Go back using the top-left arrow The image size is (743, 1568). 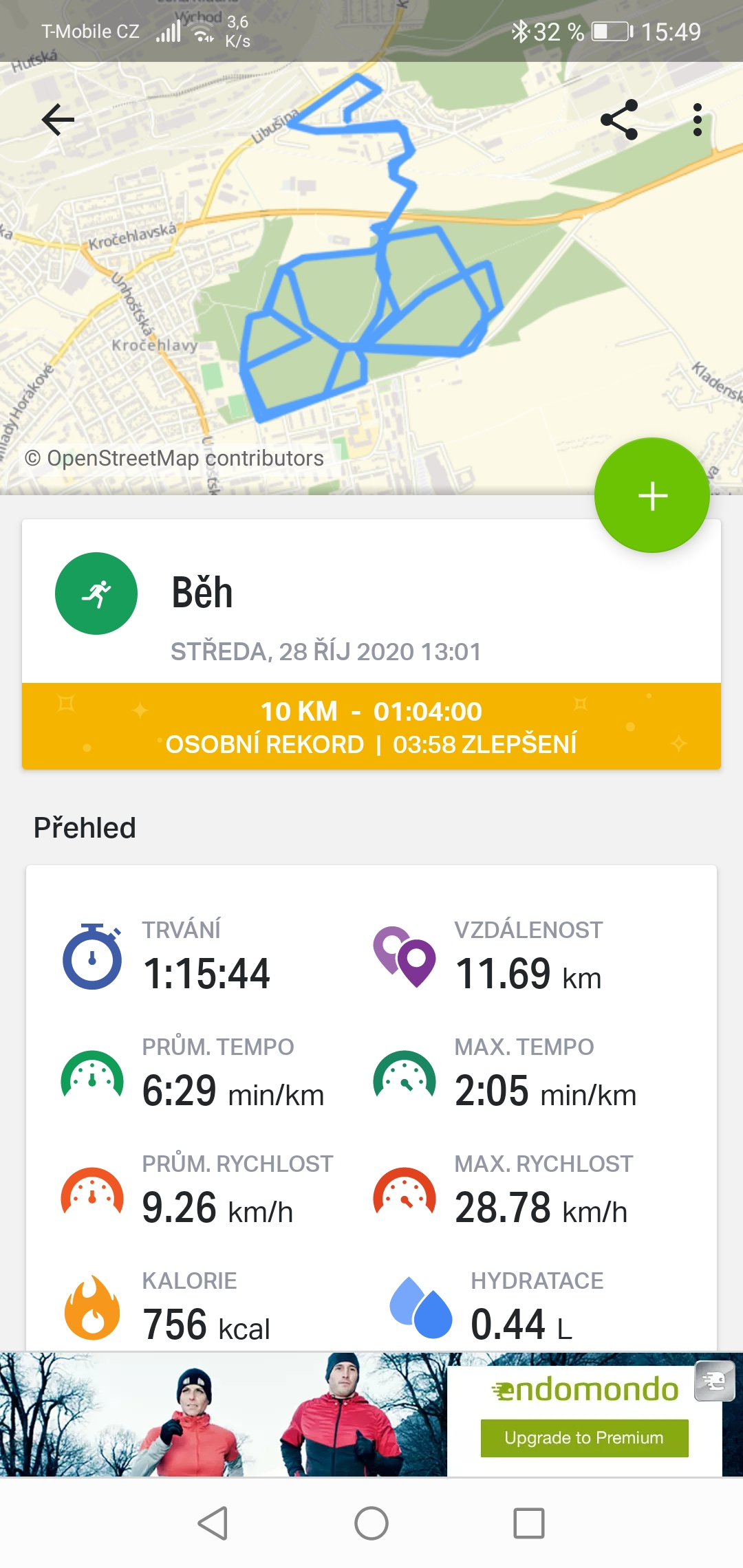coord(58,120)
